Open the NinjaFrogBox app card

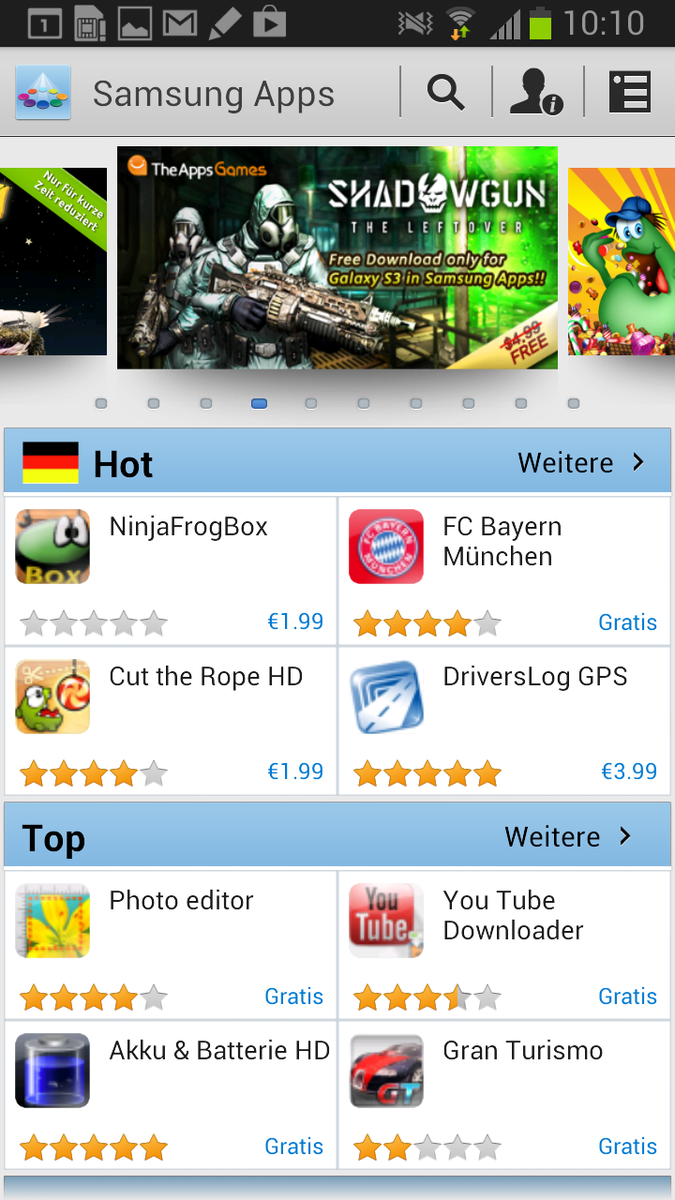click(x=170, y=571)
